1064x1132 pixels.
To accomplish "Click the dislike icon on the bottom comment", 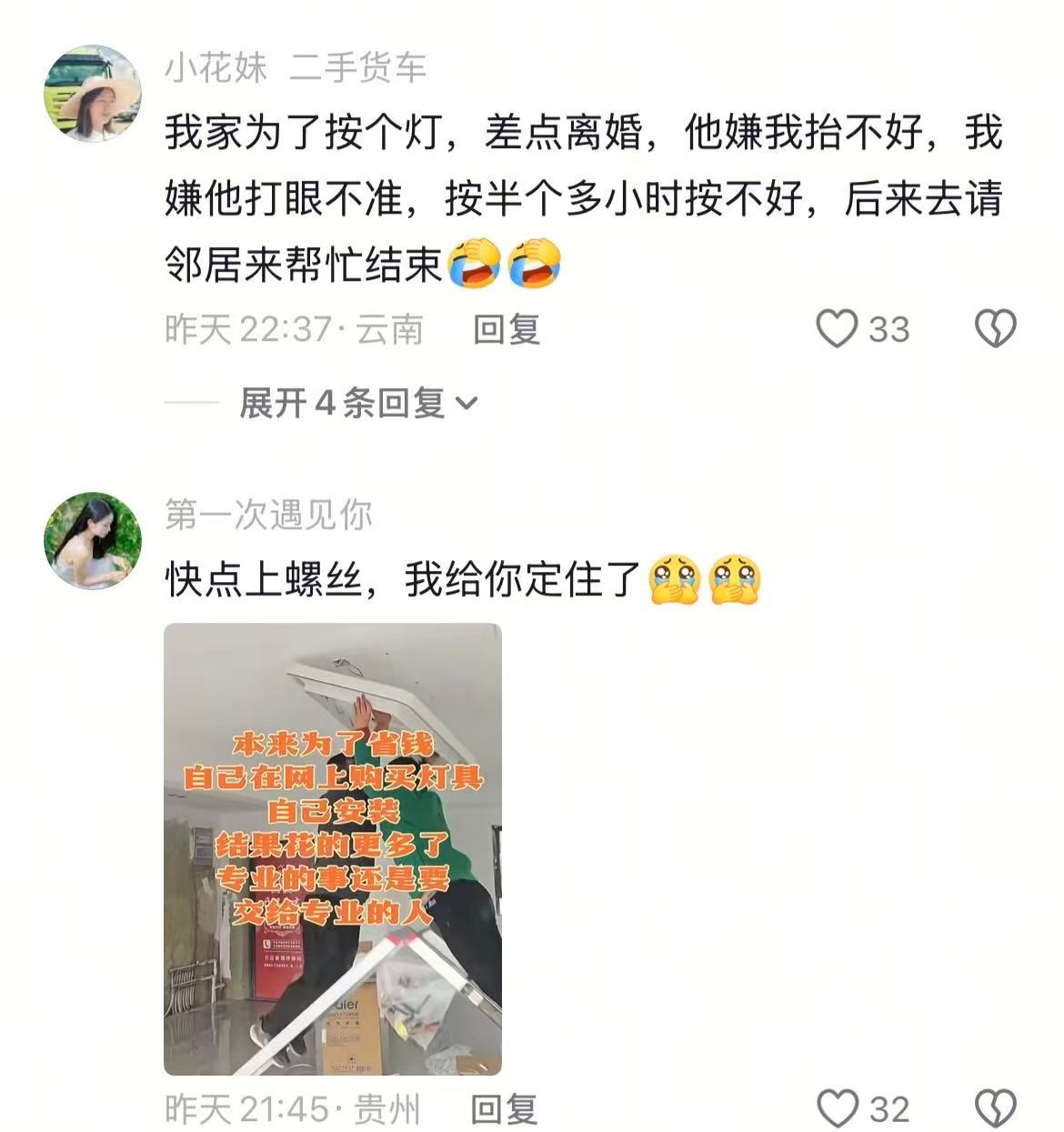I will (997, 1108).
